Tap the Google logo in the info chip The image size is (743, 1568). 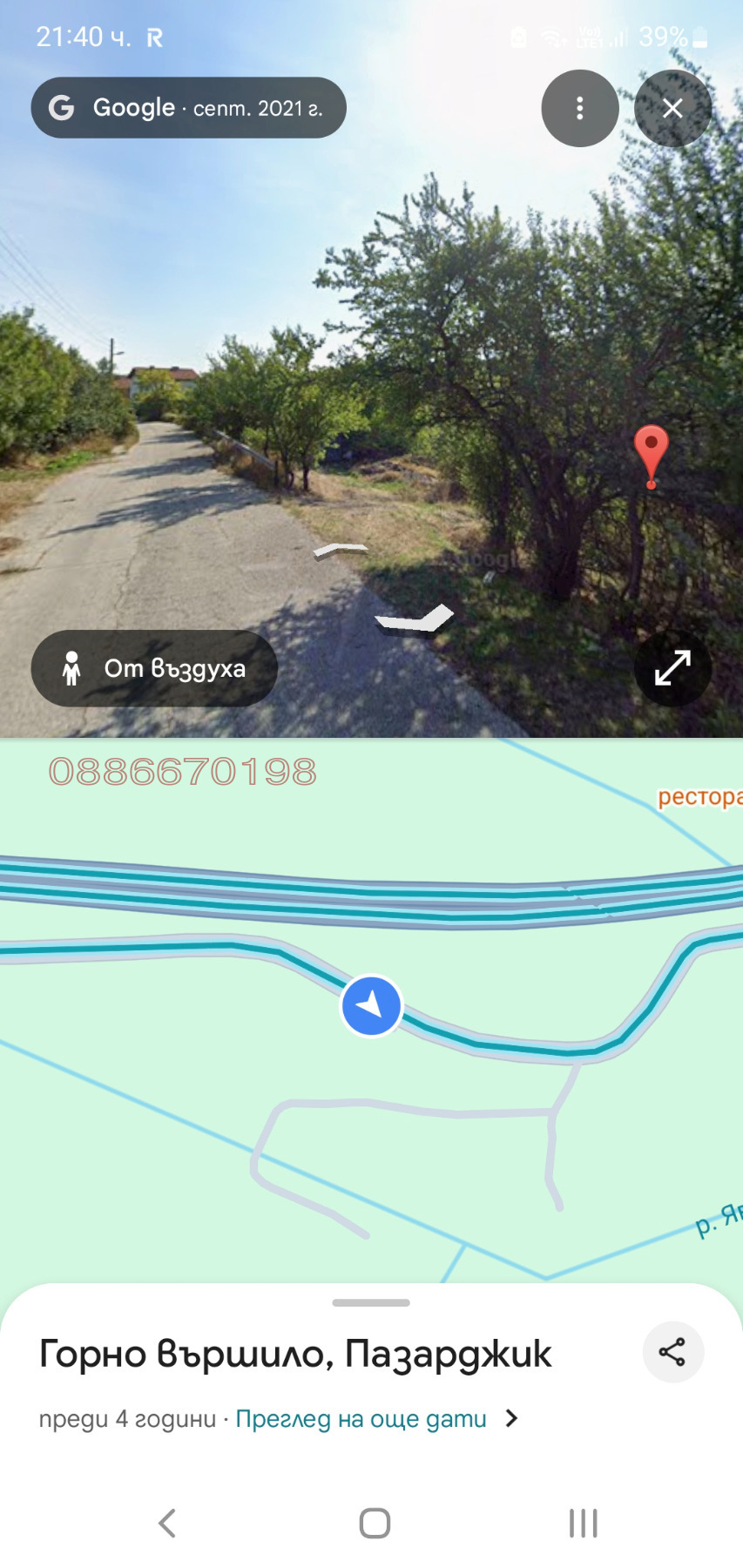click(x=61, y=107)
